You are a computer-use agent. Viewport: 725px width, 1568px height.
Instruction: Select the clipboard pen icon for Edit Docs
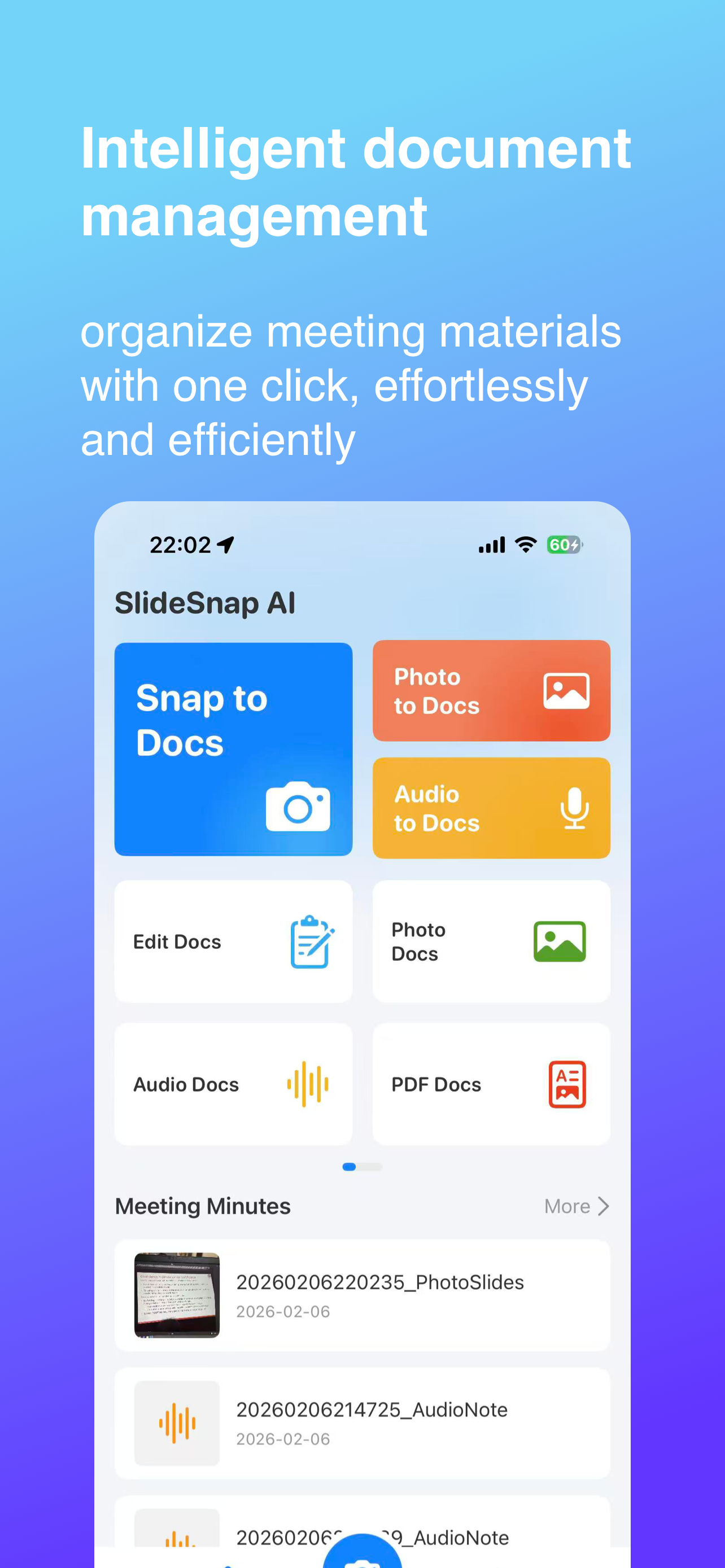[x=311, y=941]
